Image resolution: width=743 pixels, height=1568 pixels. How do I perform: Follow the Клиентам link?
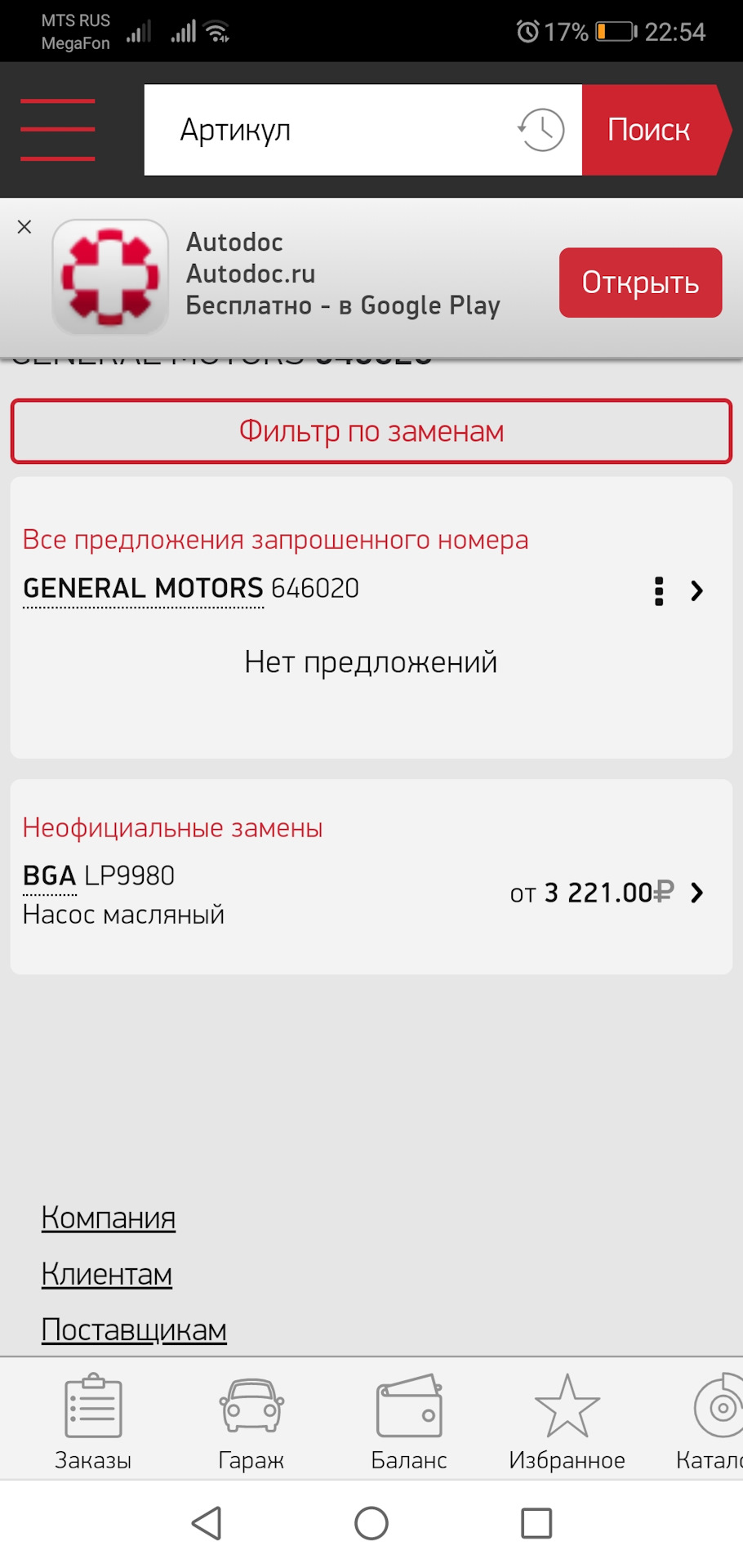[107, 1274]
